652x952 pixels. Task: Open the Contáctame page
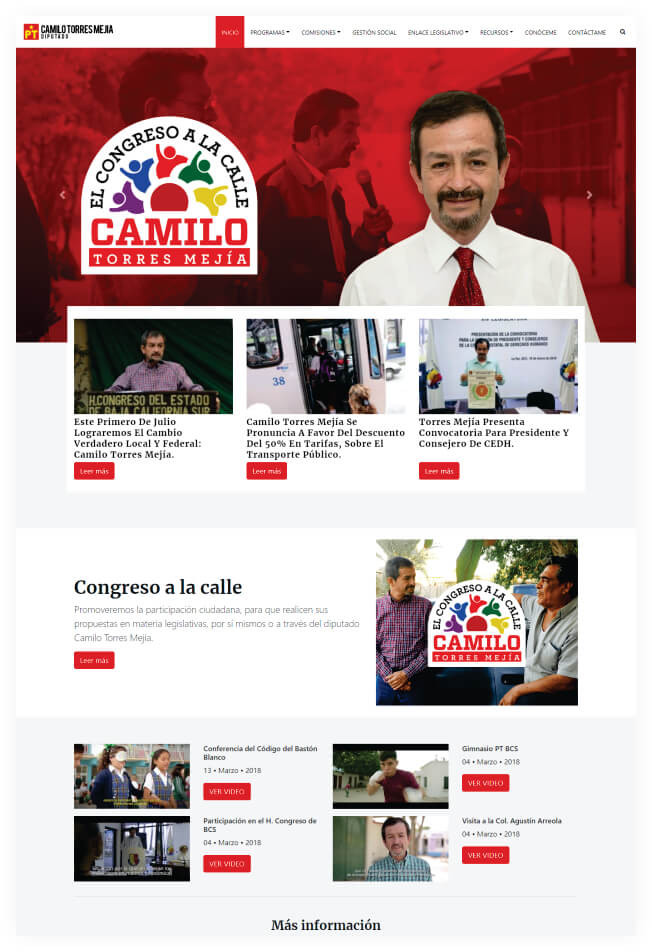[x=587, y=32]
